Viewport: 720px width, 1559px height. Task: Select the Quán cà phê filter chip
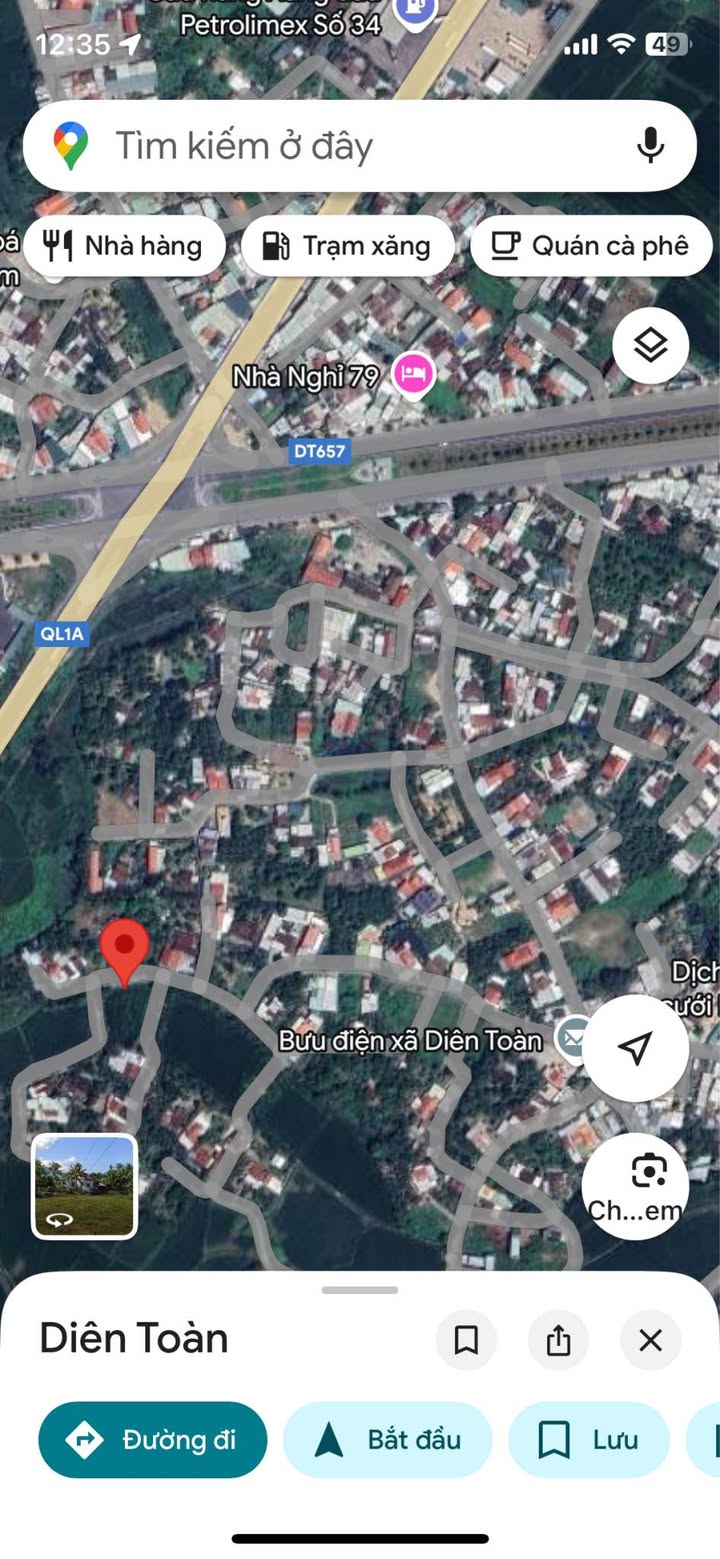pos(591,246)
